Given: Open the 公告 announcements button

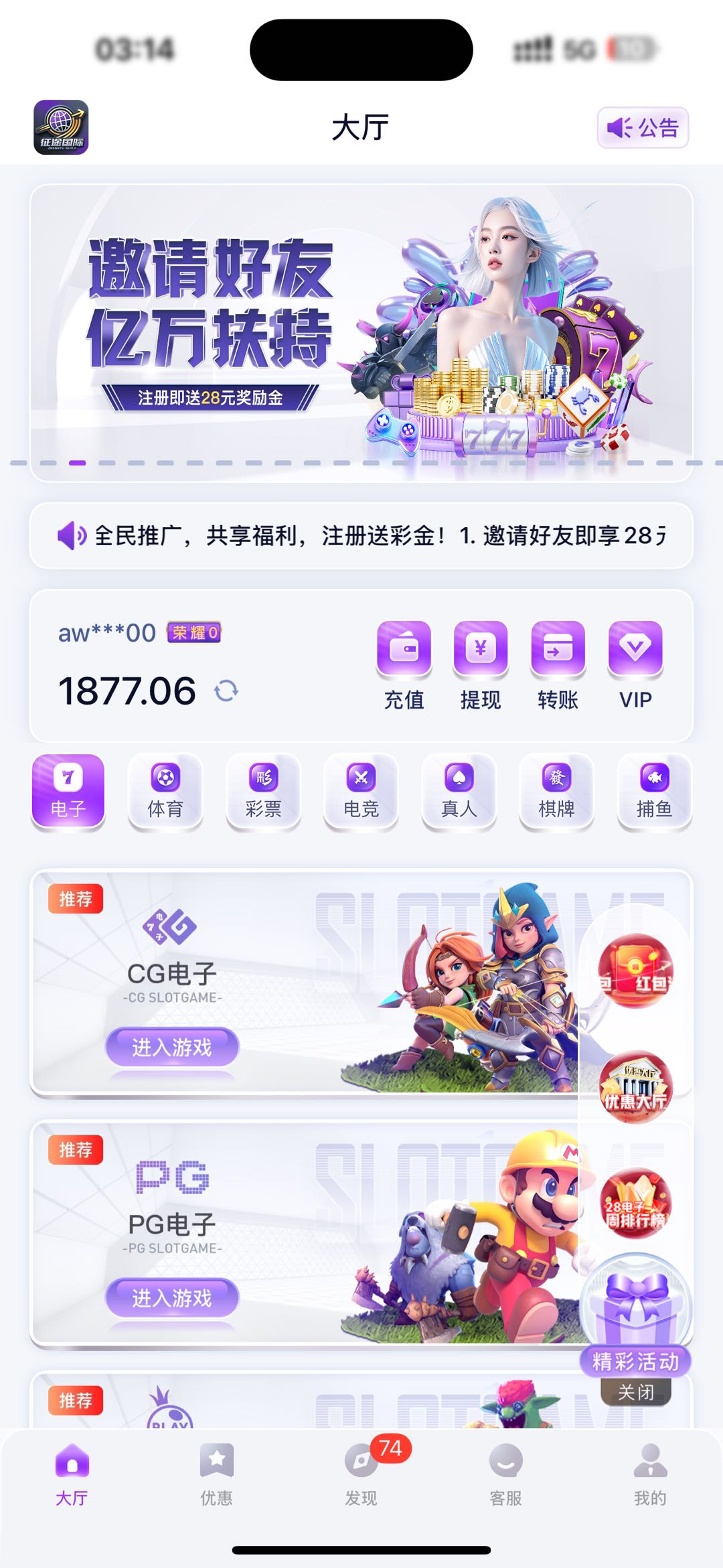Looking at the screenshot, I should coord(642,127).
